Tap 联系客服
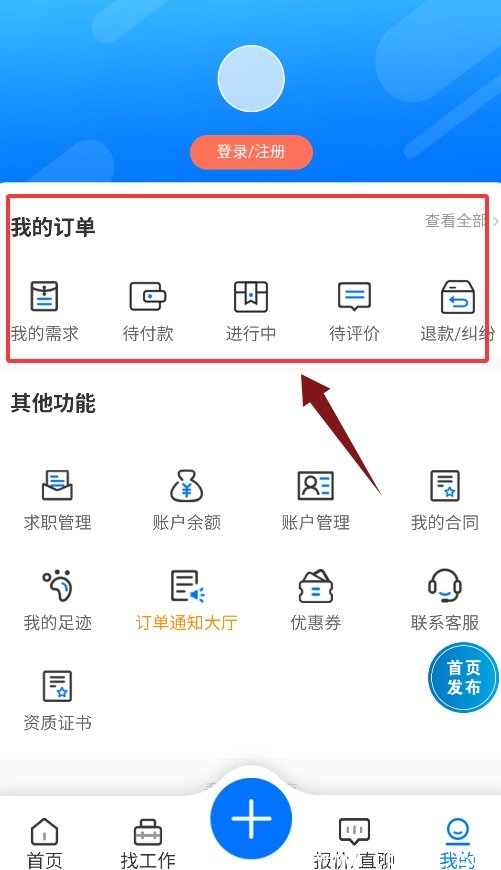Image resolution: width=501 pixels, height=870 pixels. tap(445, 600)
